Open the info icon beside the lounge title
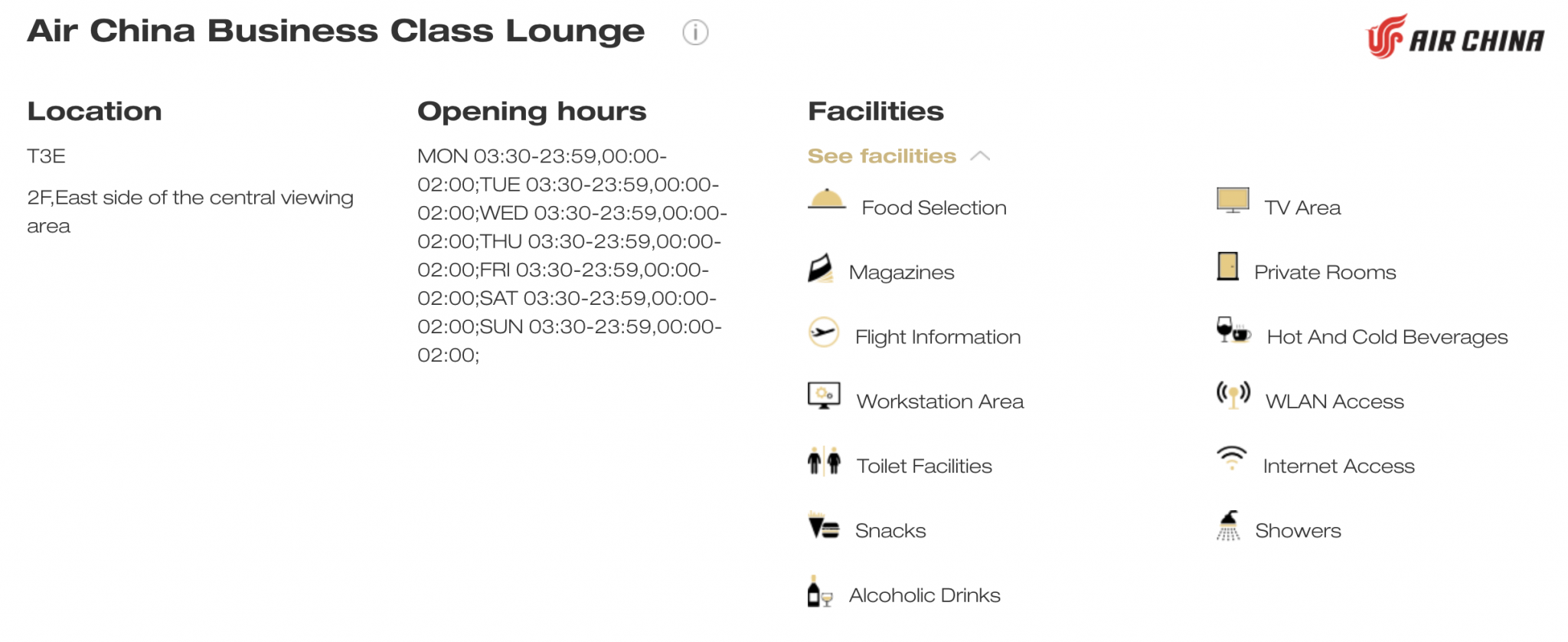The width and height of the screenshot is (1568, 642). pos(695,33)
